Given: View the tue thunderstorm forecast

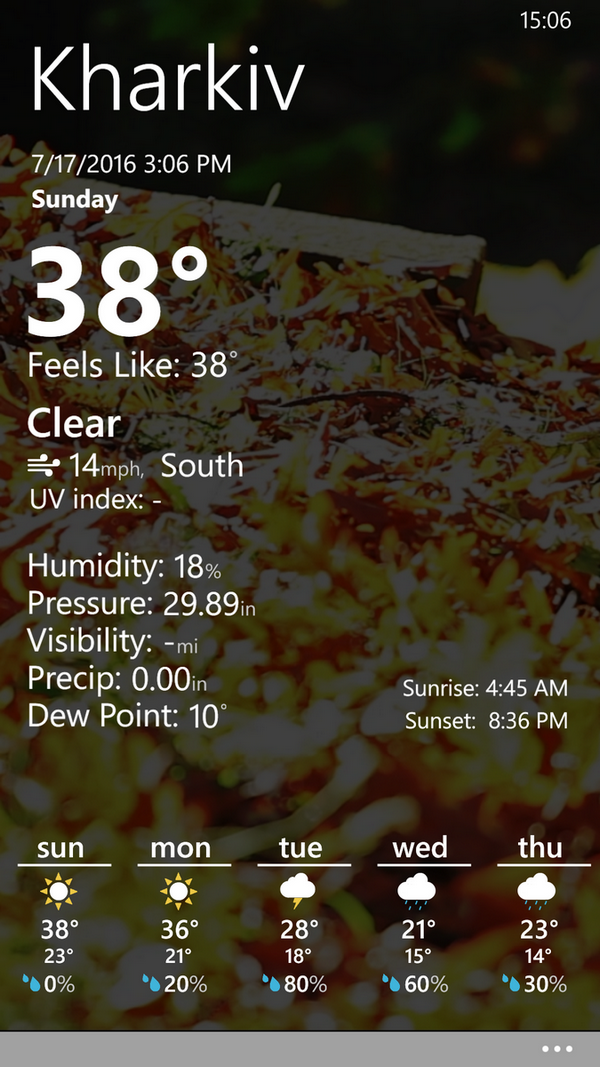Looking at the screenshot, I should [x=300, y=915].
